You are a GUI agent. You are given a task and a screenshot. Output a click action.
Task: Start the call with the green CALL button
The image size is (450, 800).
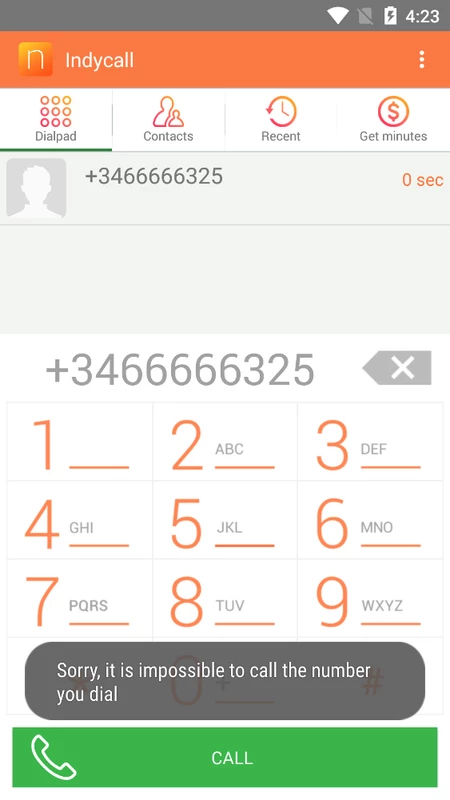click(225, 757)
